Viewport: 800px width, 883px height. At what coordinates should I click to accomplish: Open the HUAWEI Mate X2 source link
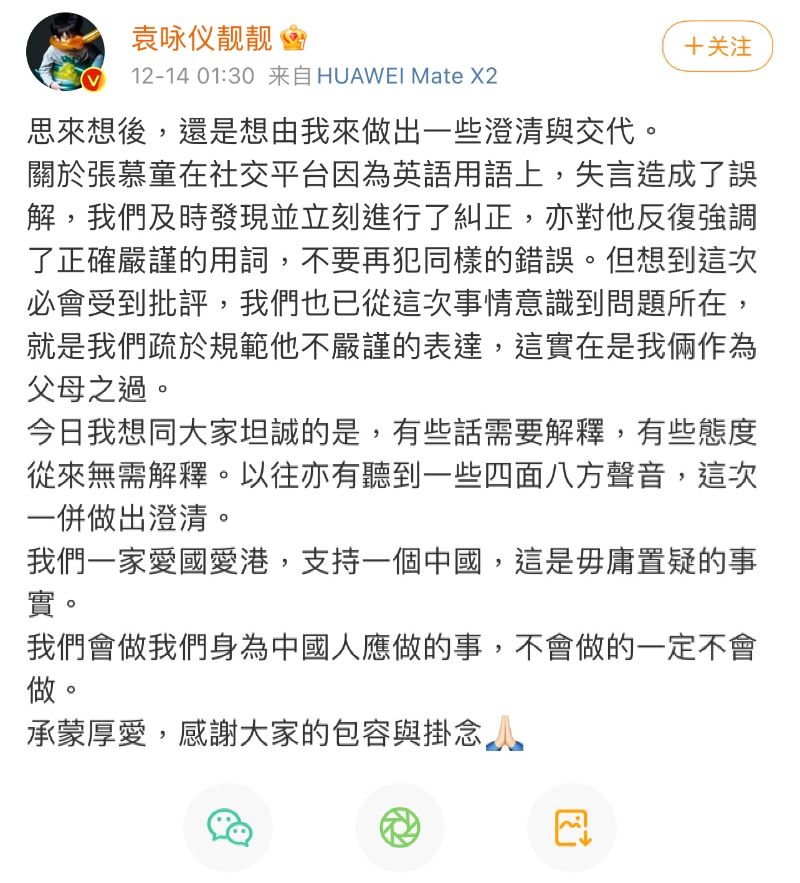pyautogui.click(x=407, y=76)
